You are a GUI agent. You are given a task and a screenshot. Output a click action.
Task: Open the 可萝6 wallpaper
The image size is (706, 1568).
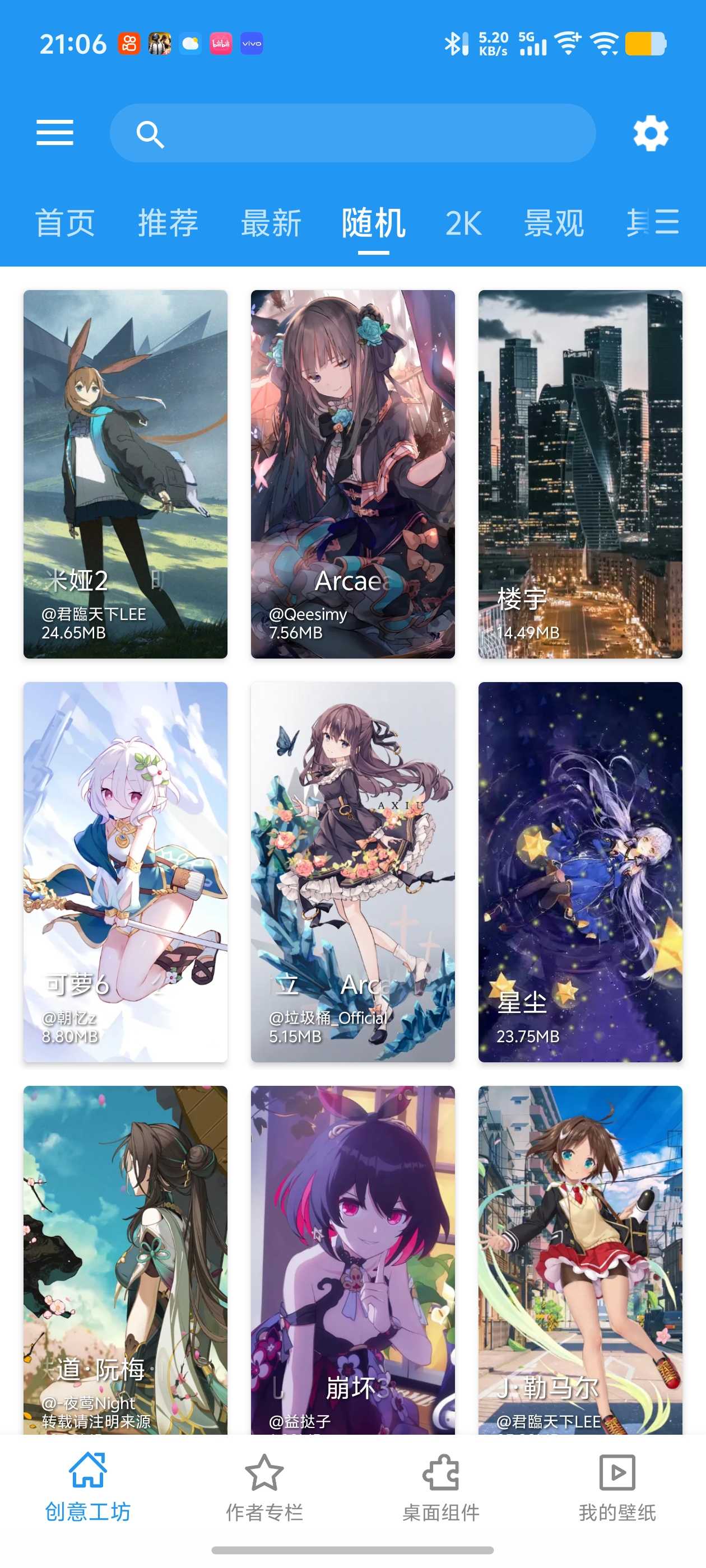[126, 871]
